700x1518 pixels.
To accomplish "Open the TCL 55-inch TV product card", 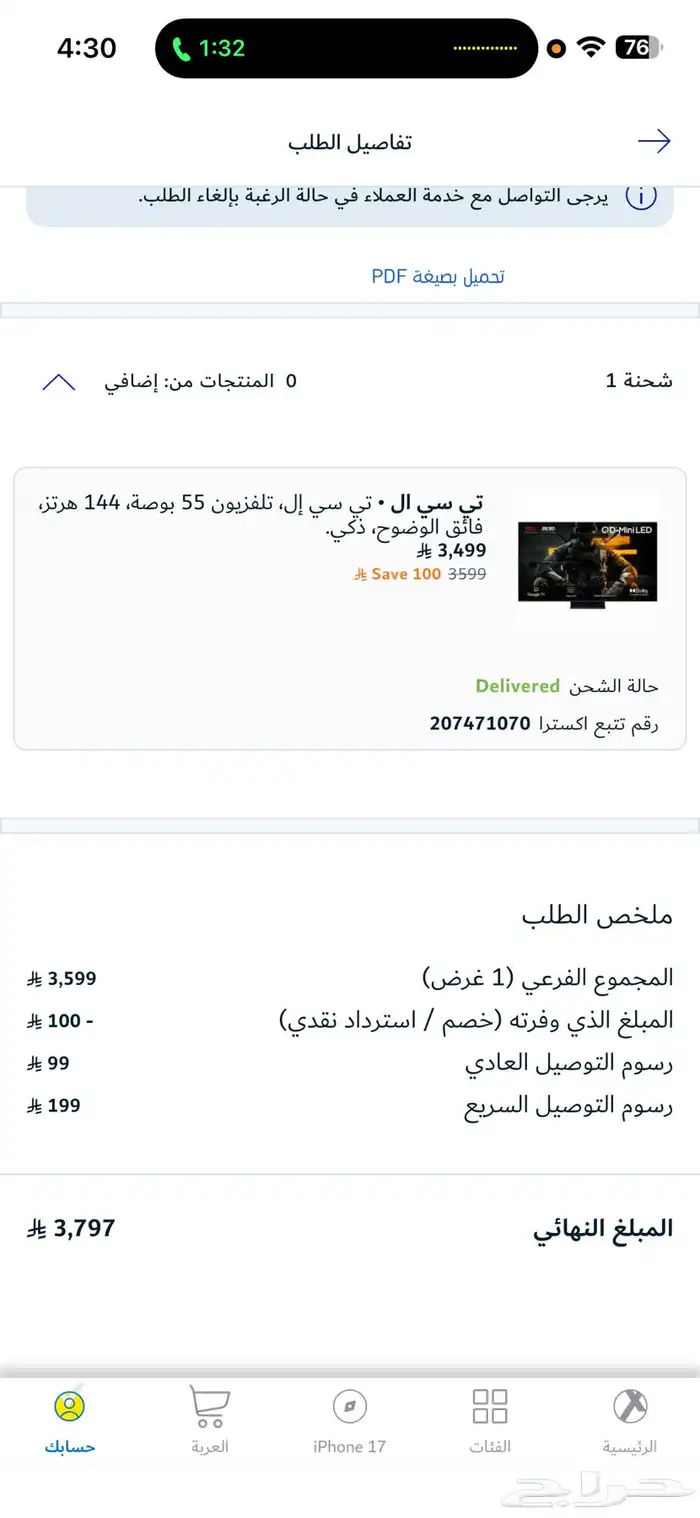I will click(350, 560).
